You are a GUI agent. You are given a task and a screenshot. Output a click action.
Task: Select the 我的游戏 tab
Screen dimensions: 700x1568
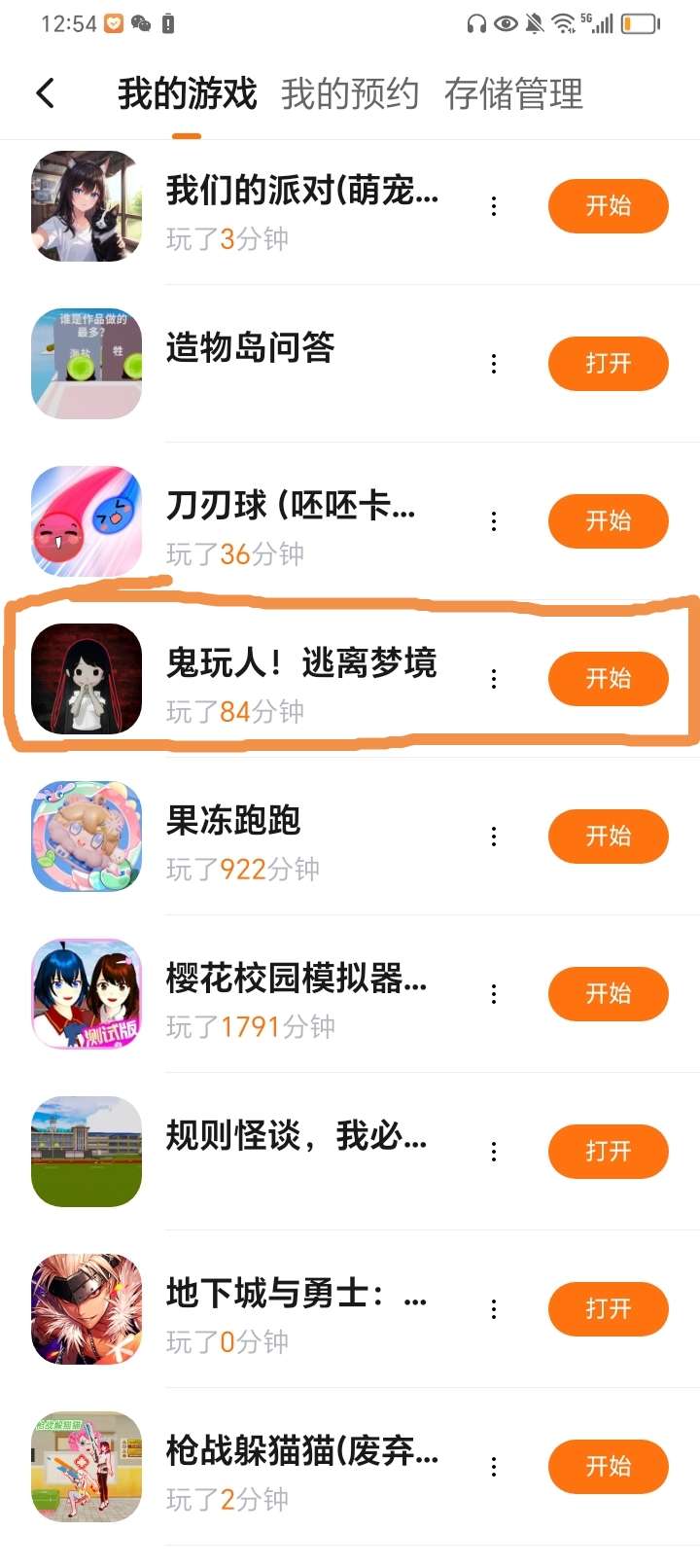[187, 94]
